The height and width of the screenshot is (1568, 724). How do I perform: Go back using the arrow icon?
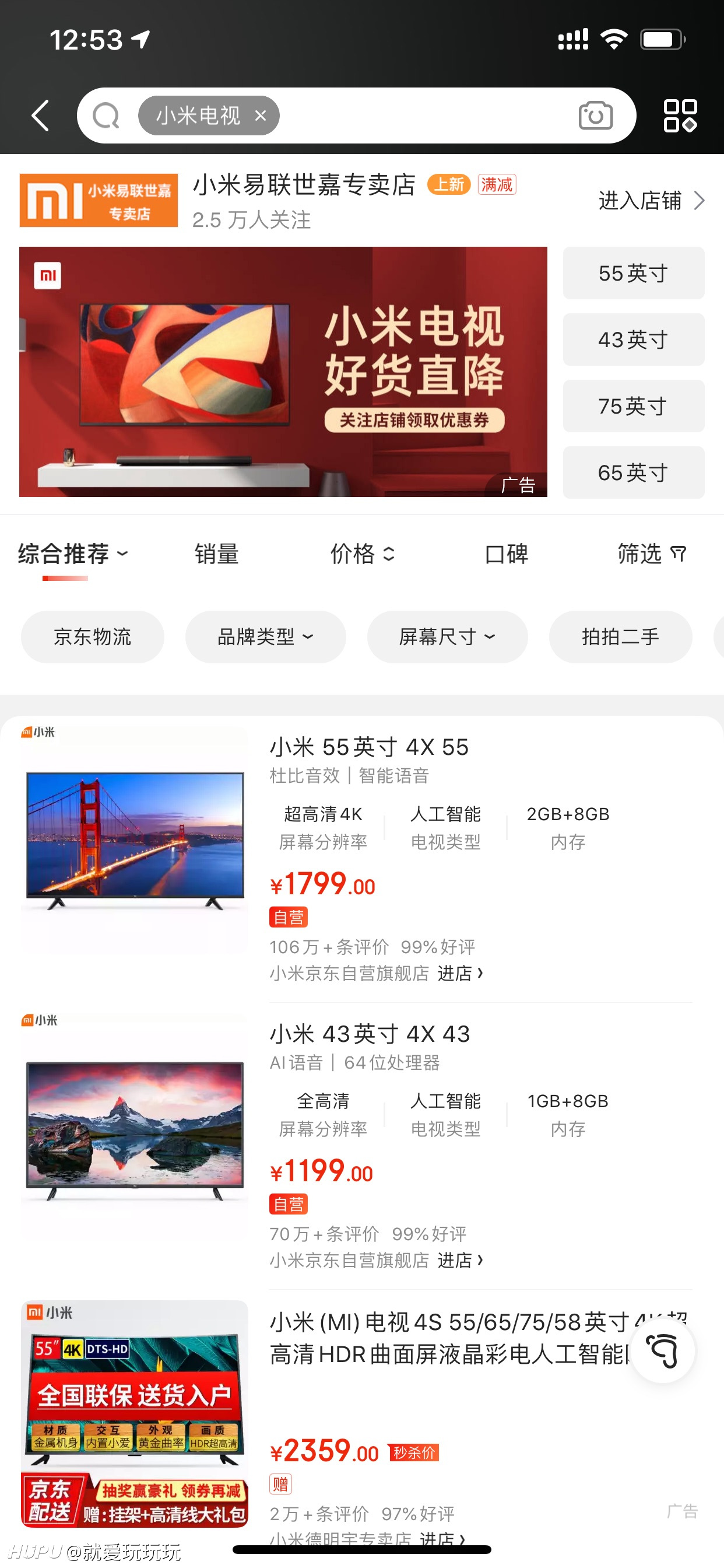[x=40, y=116]
